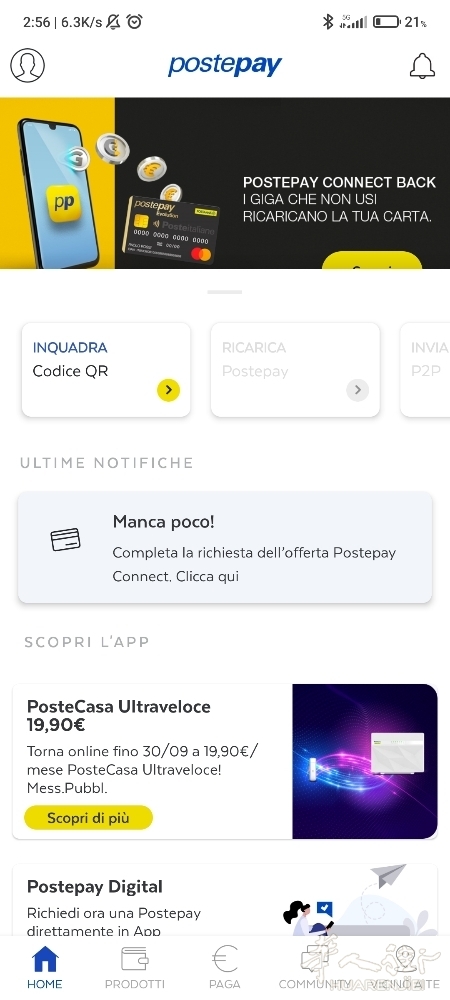Switch to the Prodotti tab
This screenshot has width=450, height=1000.
tap(134, 967)
